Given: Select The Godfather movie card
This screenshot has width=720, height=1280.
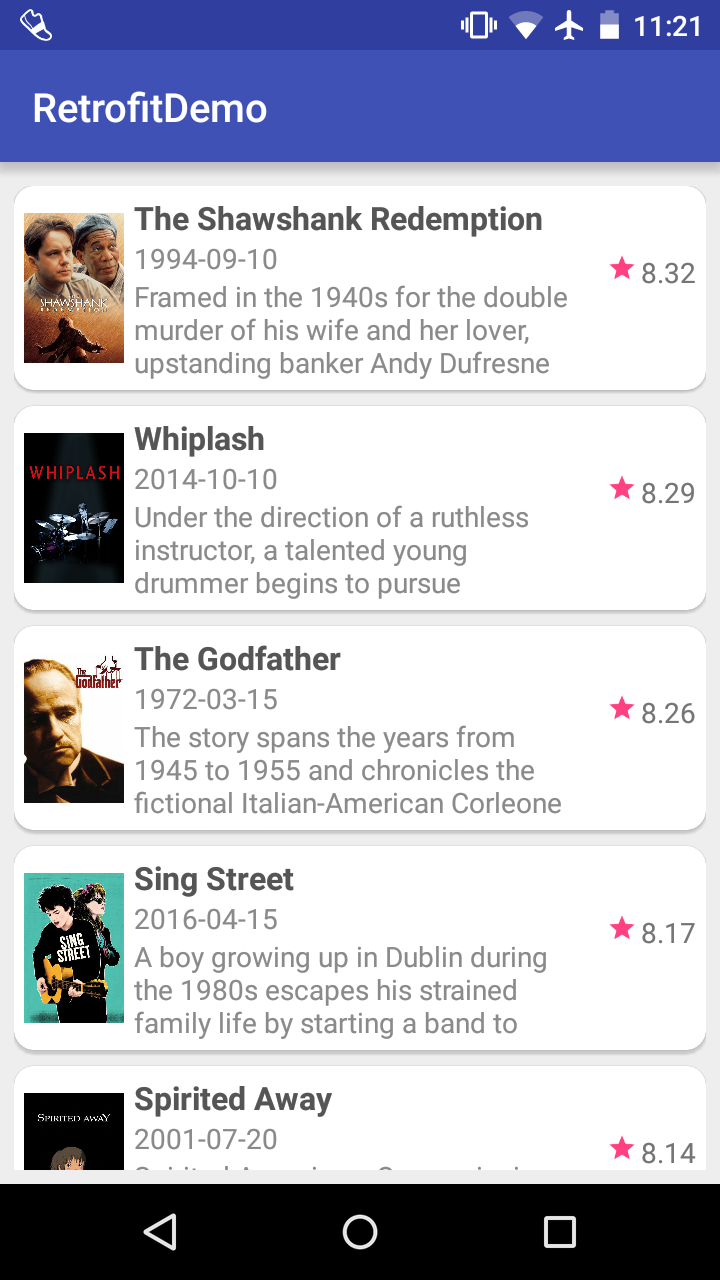Looking at the screenshot, I should point(360,728).
